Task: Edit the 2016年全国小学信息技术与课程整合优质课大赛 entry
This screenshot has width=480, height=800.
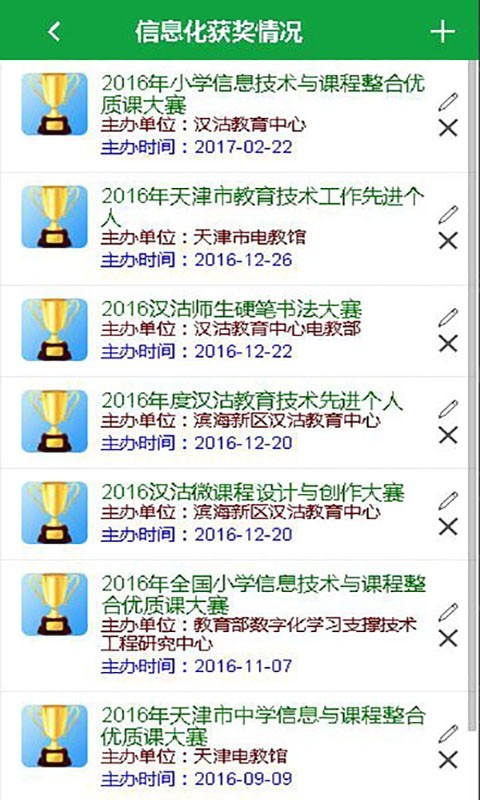Action: coord(448,612)
